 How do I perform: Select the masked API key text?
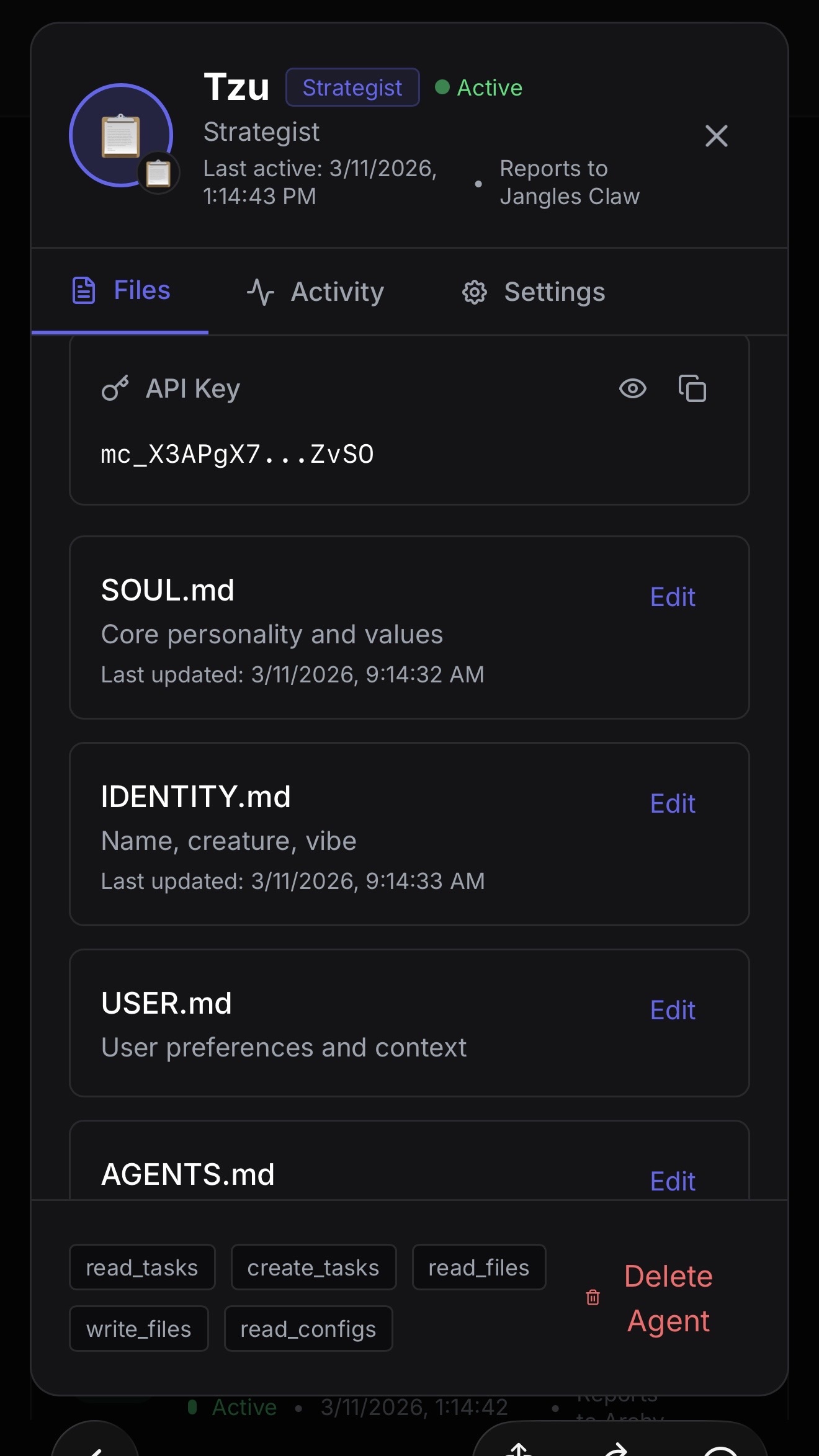pos(238,453)
